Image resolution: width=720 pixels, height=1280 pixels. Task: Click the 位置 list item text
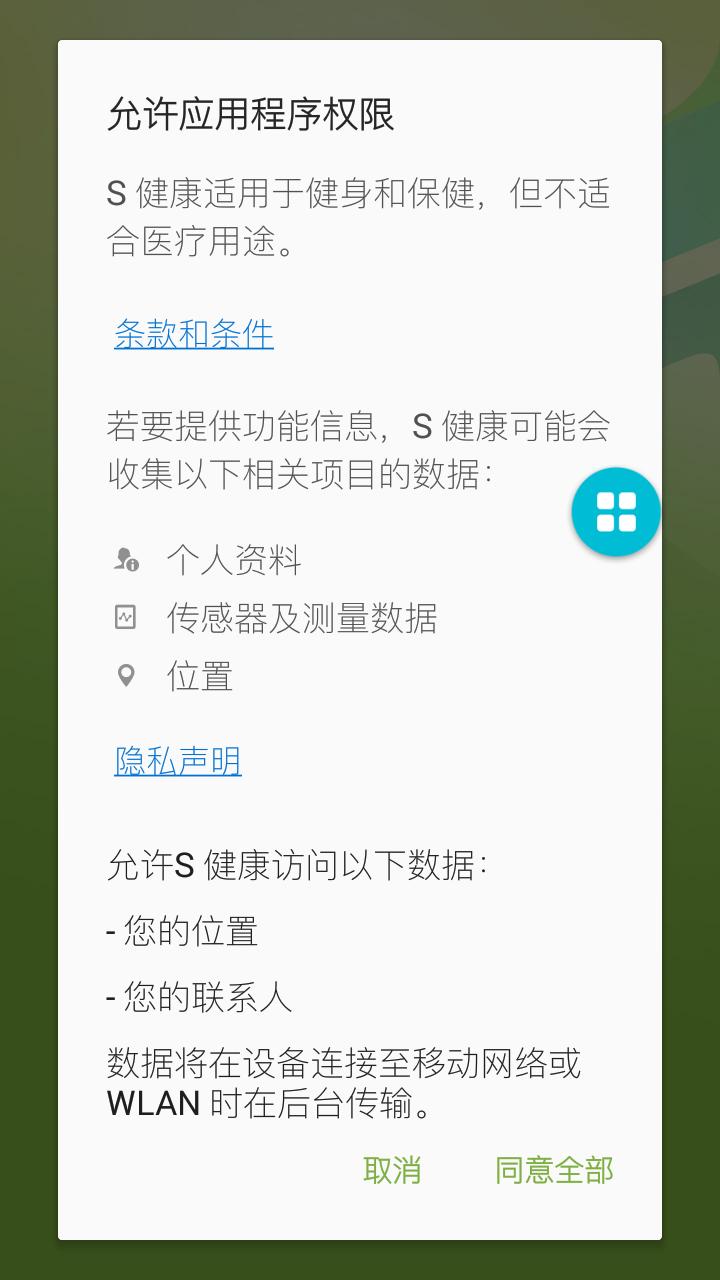(199, 676)
